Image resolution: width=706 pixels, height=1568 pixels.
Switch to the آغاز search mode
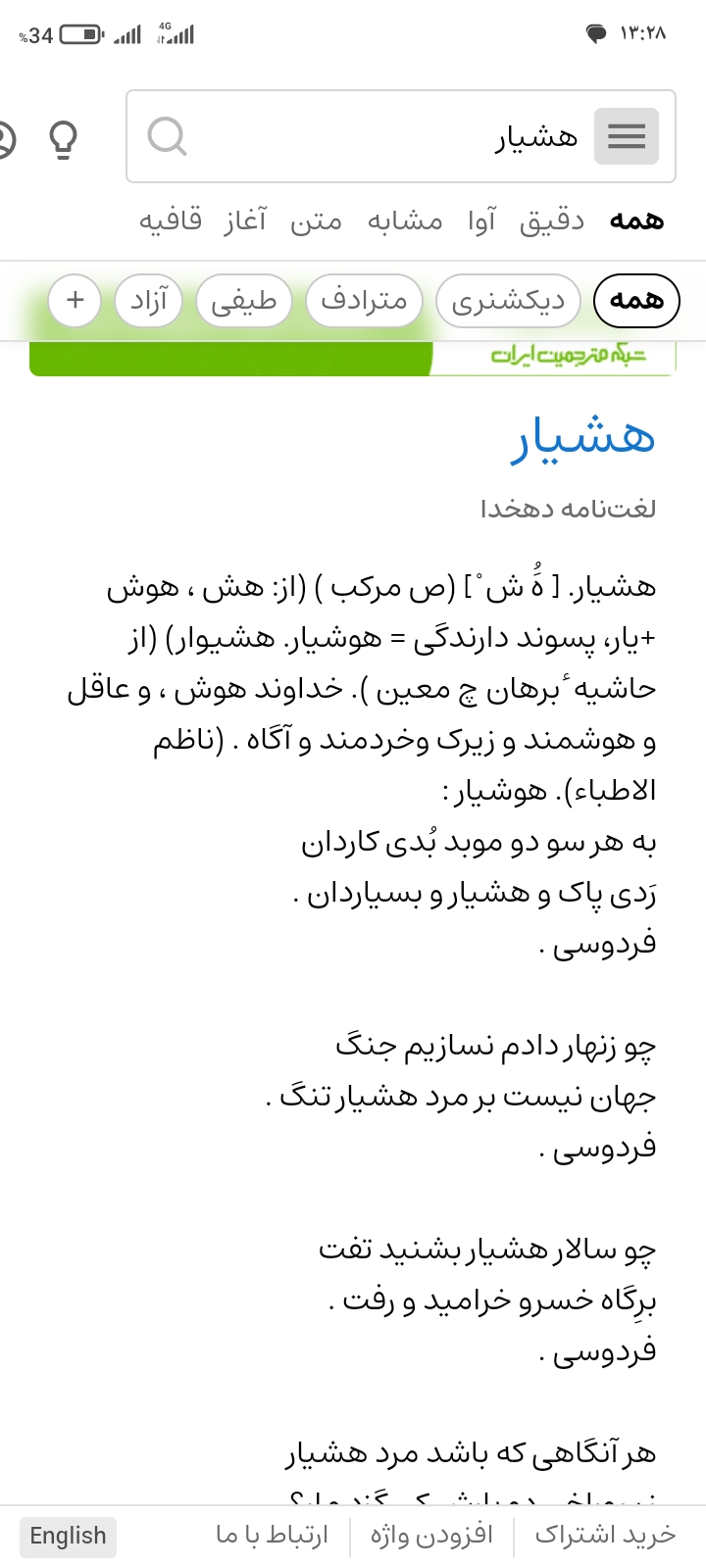click(x=244, y=220)
